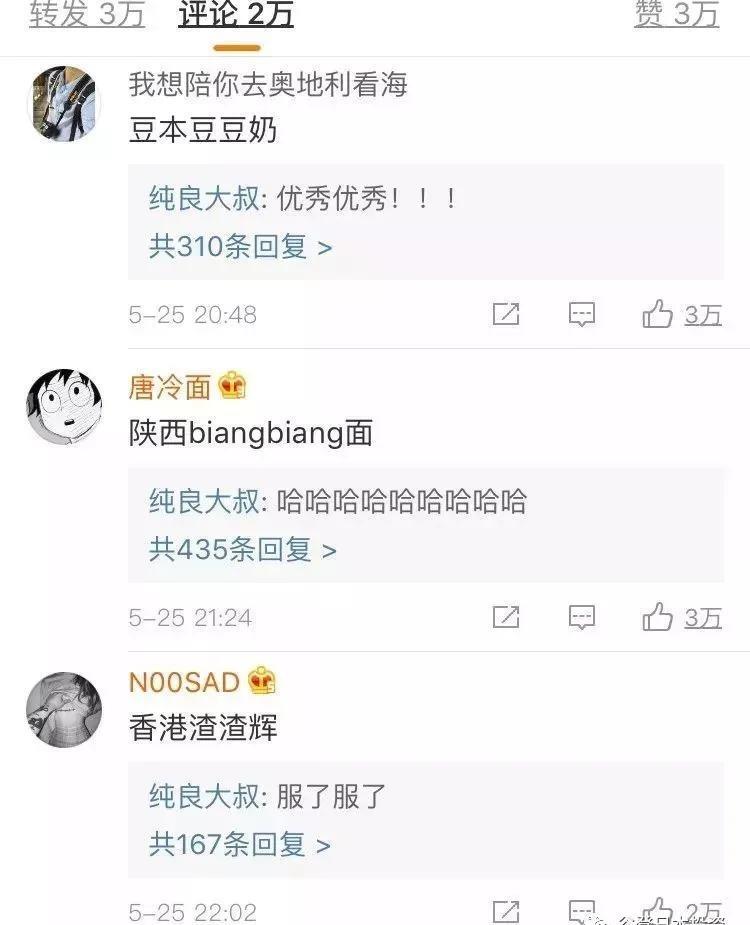The height and width of the screenshot is (925, 750).
Task: Expand 共310条回复 replies
Action: pos(240,246)
